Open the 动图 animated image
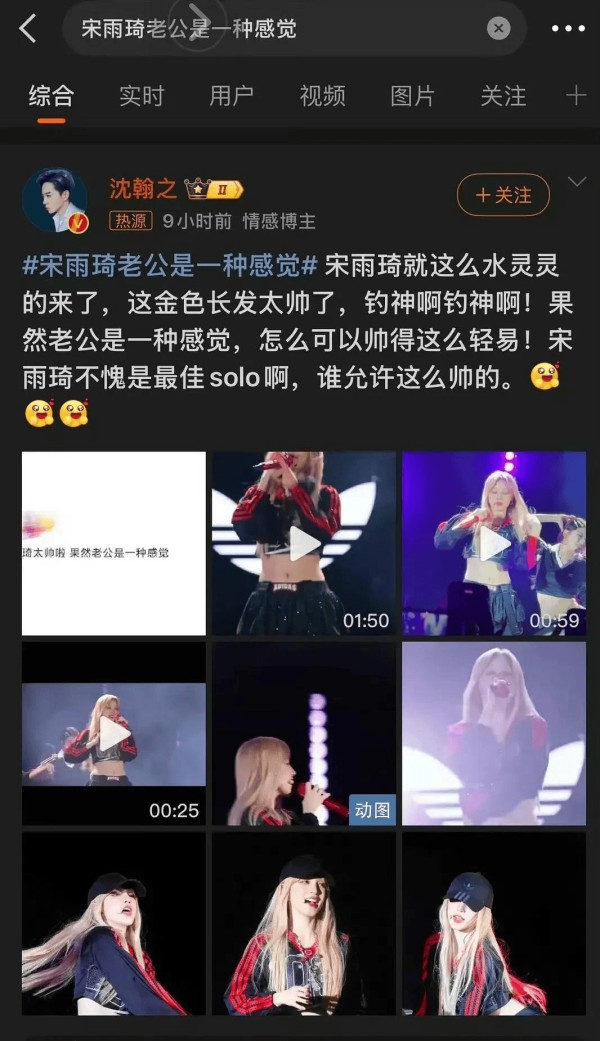 click(304, 734)
